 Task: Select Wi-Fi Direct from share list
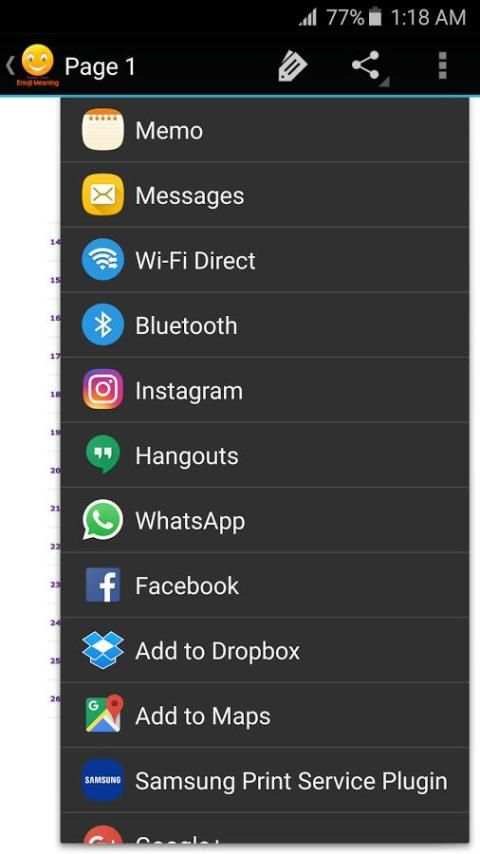265,260
